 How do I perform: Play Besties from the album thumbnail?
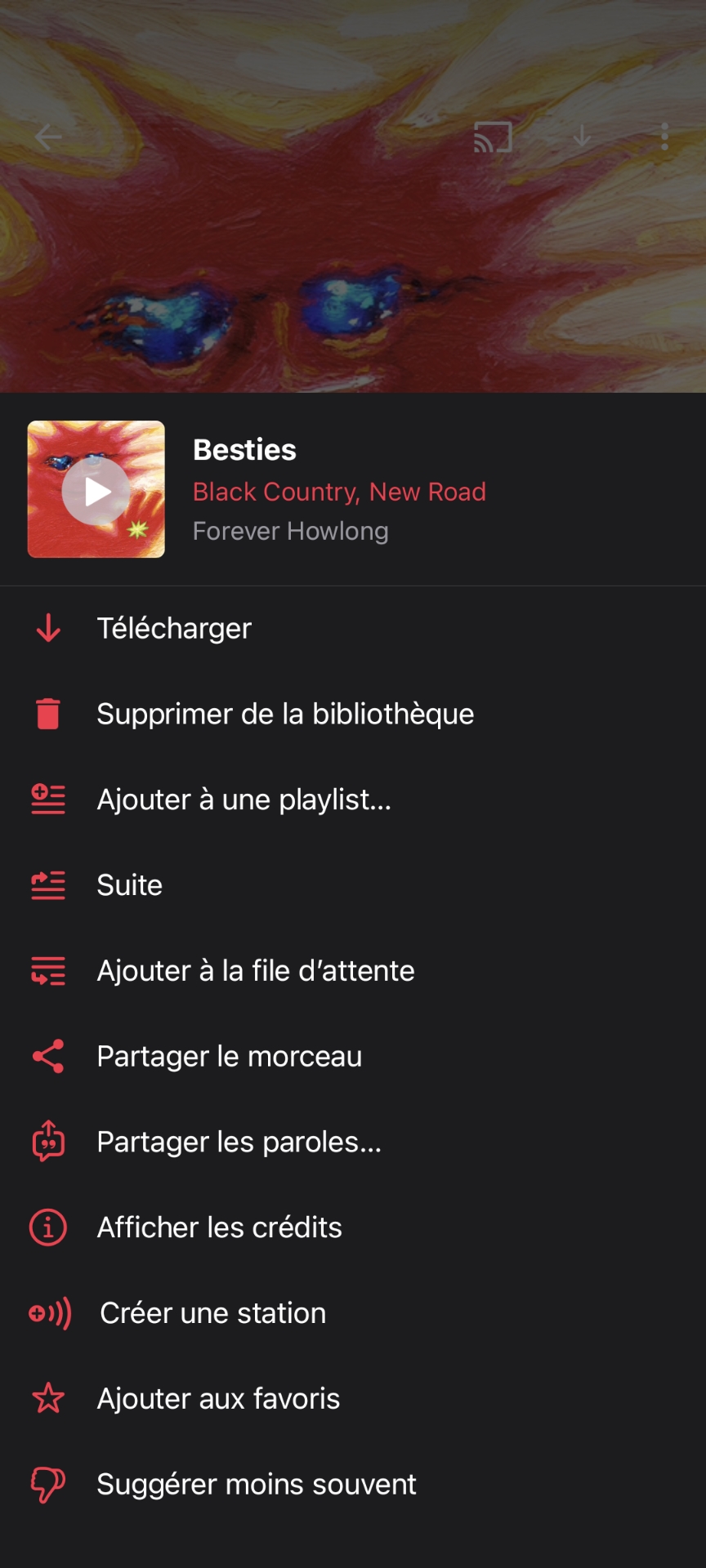pyautogui.click(x=96, y=490)
